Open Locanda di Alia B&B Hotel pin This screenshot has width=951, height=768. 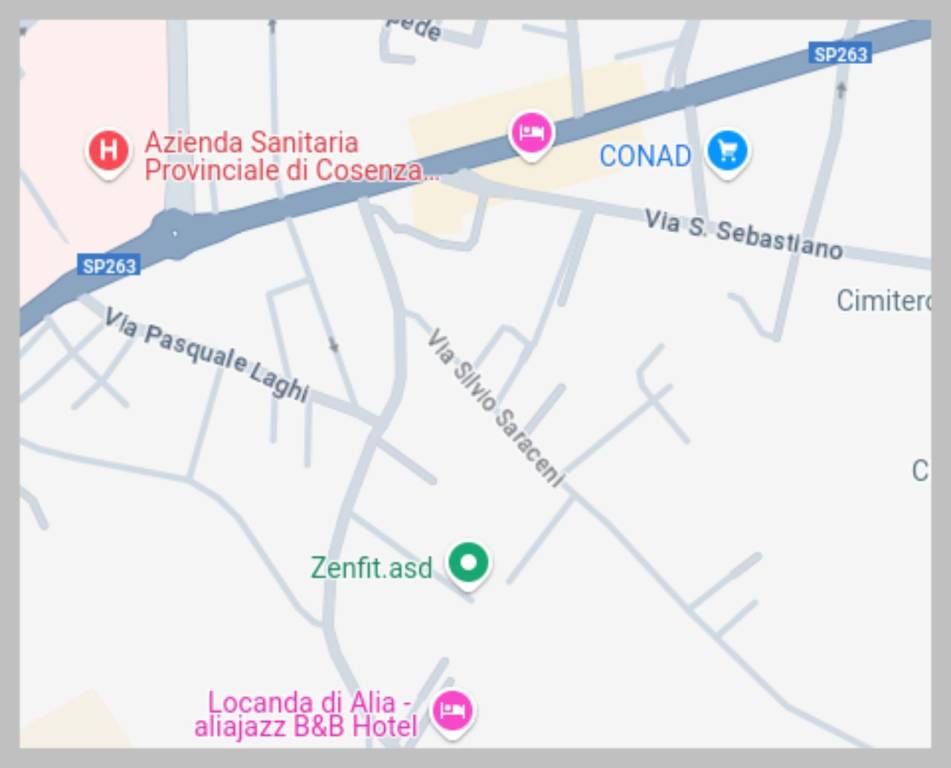[453, 711]
